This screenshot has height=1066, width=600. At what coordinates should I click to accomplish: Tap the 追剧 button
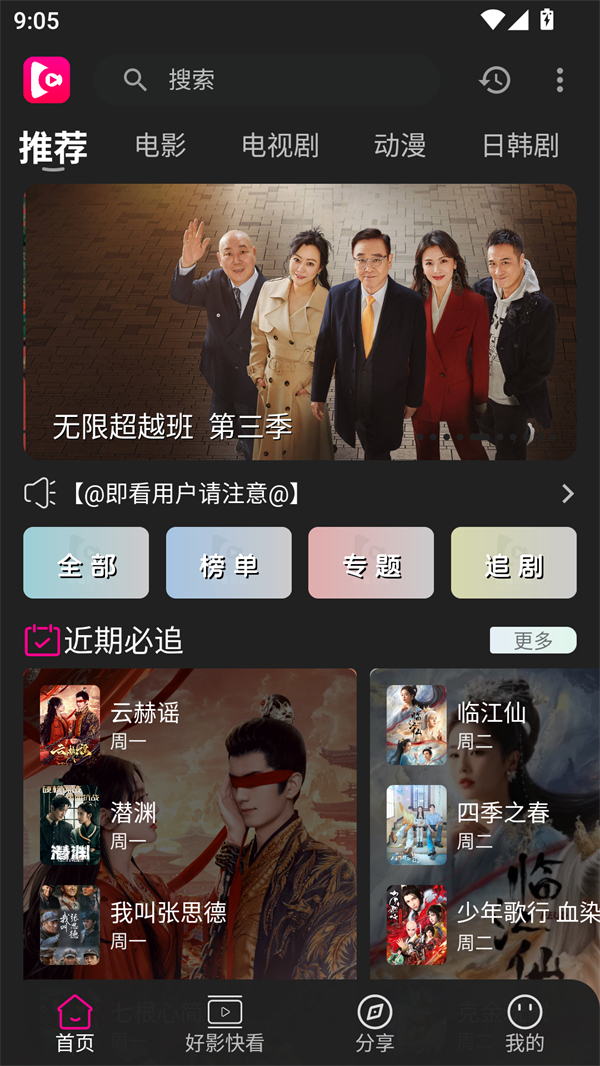tap(514, 563)
